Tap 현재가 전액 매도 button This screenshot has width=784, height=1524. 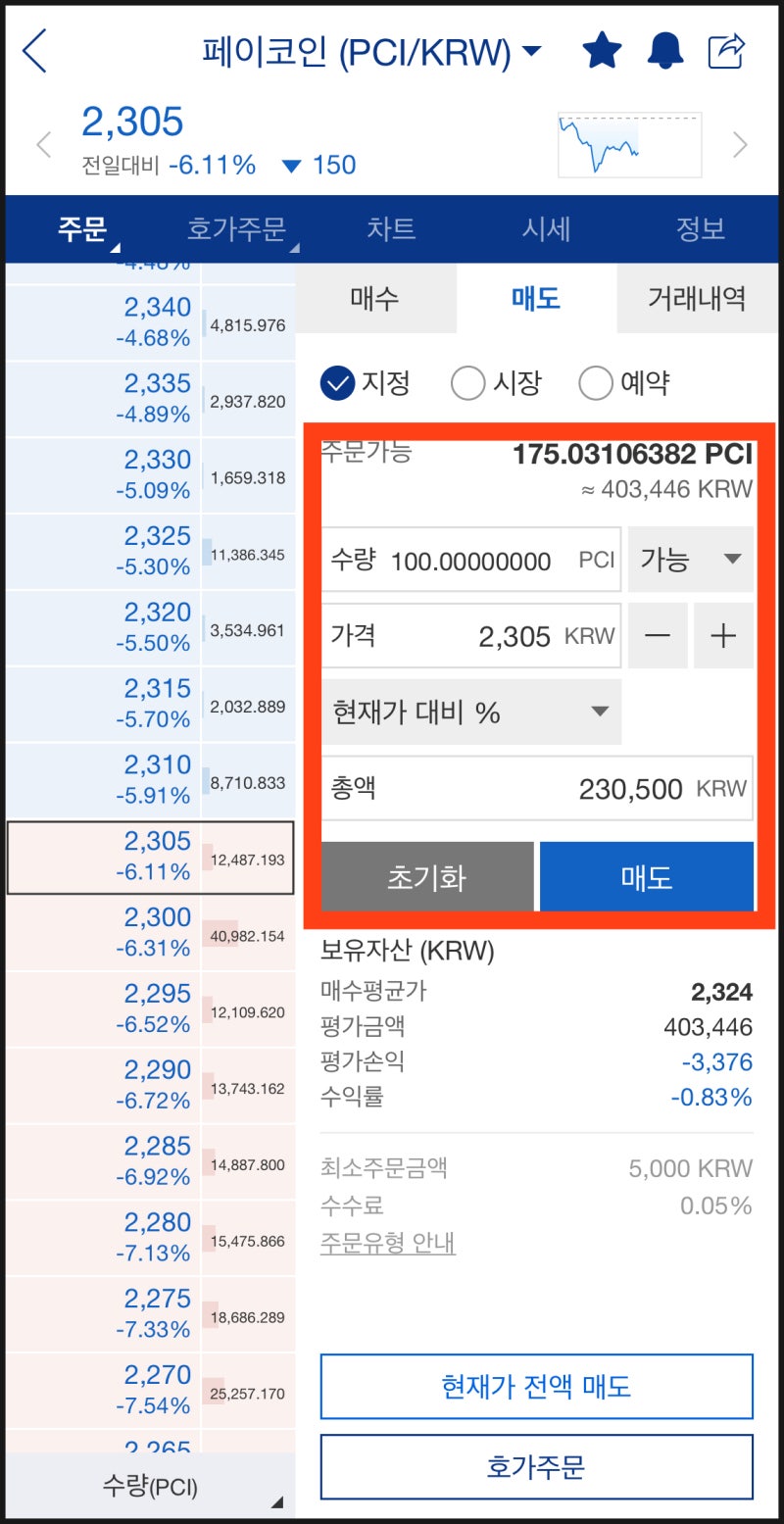[535, 1386]
